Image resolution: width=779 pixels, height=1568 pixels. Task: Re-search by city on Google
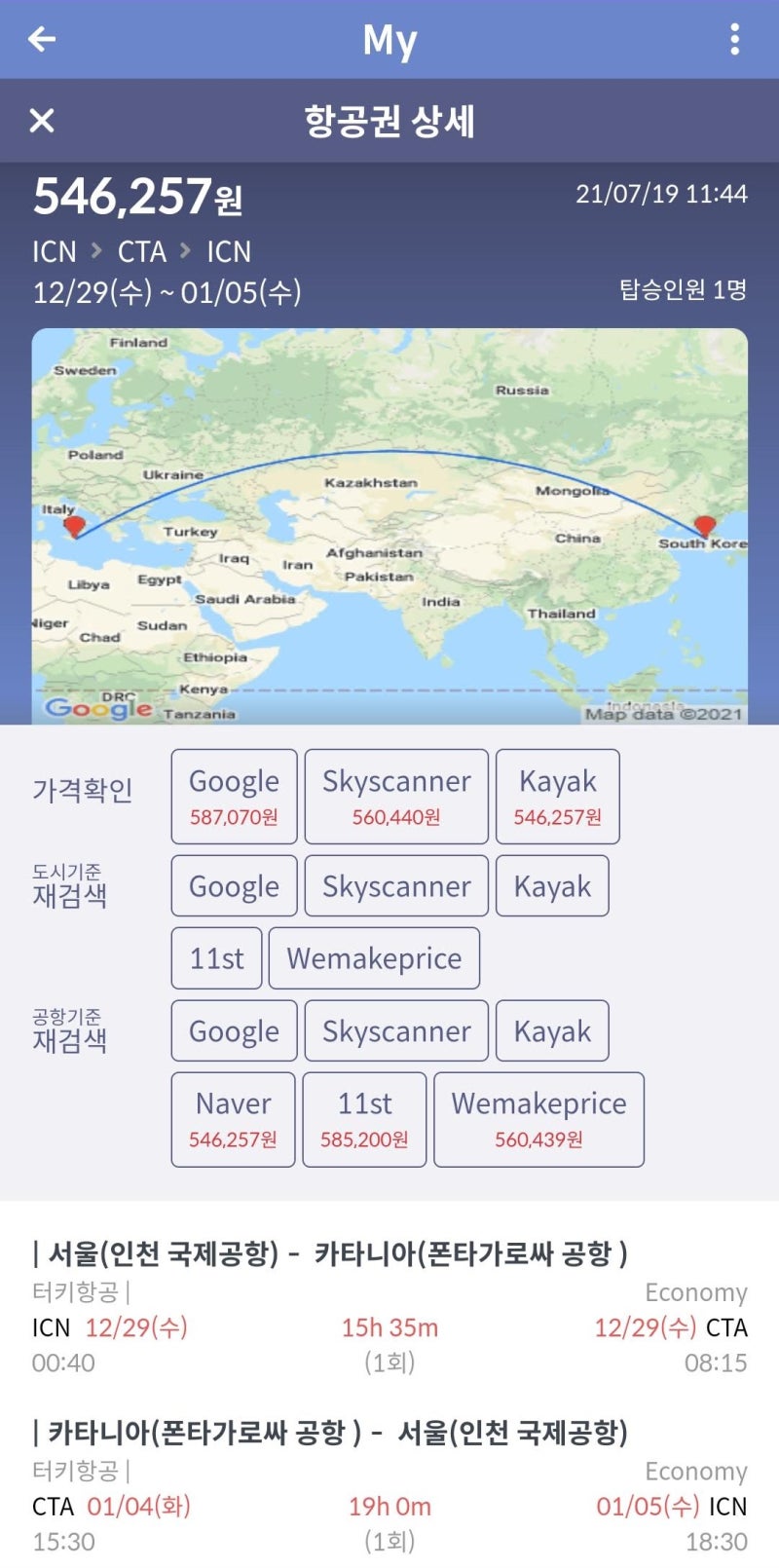pos(234,885)
